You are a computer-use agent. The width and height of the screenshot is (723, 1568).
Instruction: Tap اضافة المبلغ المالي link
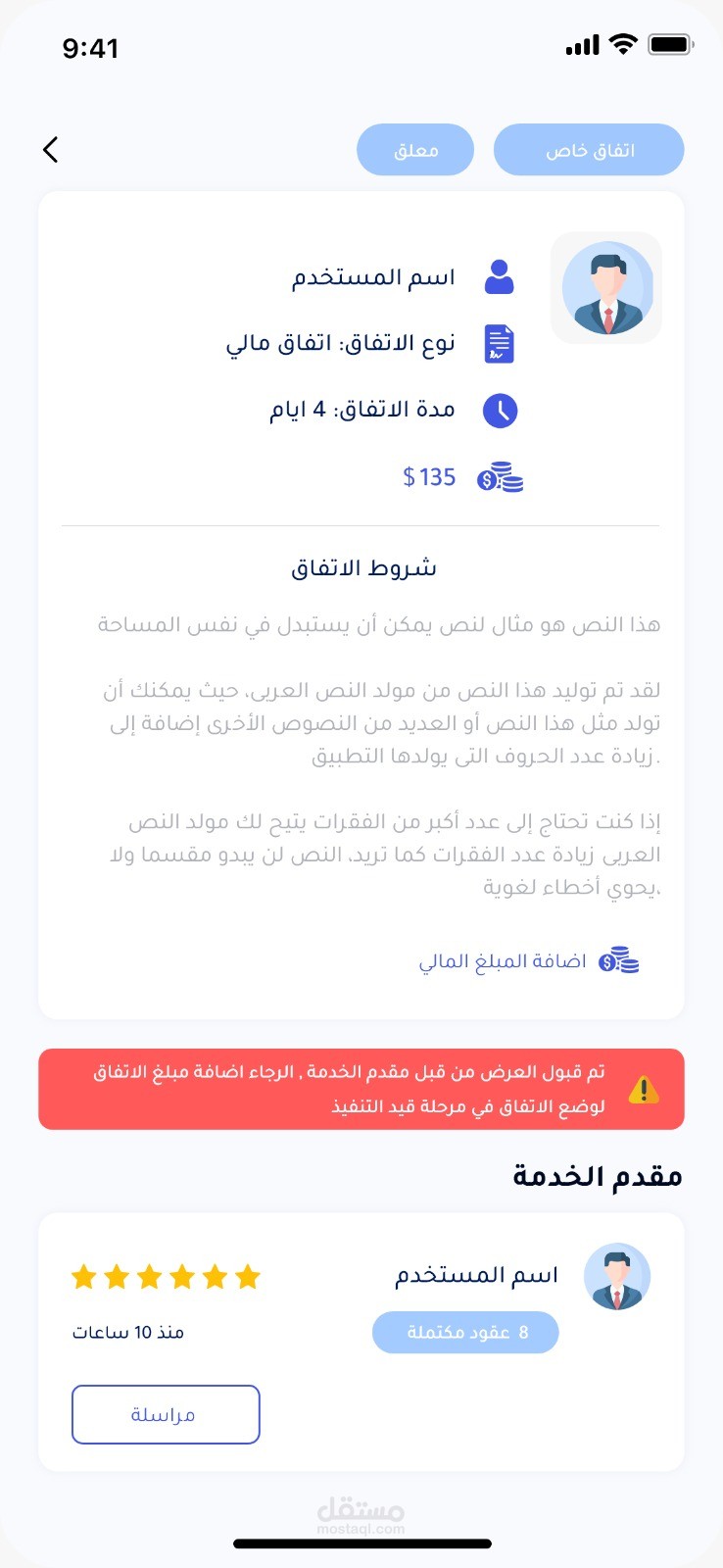coord(528,961)
